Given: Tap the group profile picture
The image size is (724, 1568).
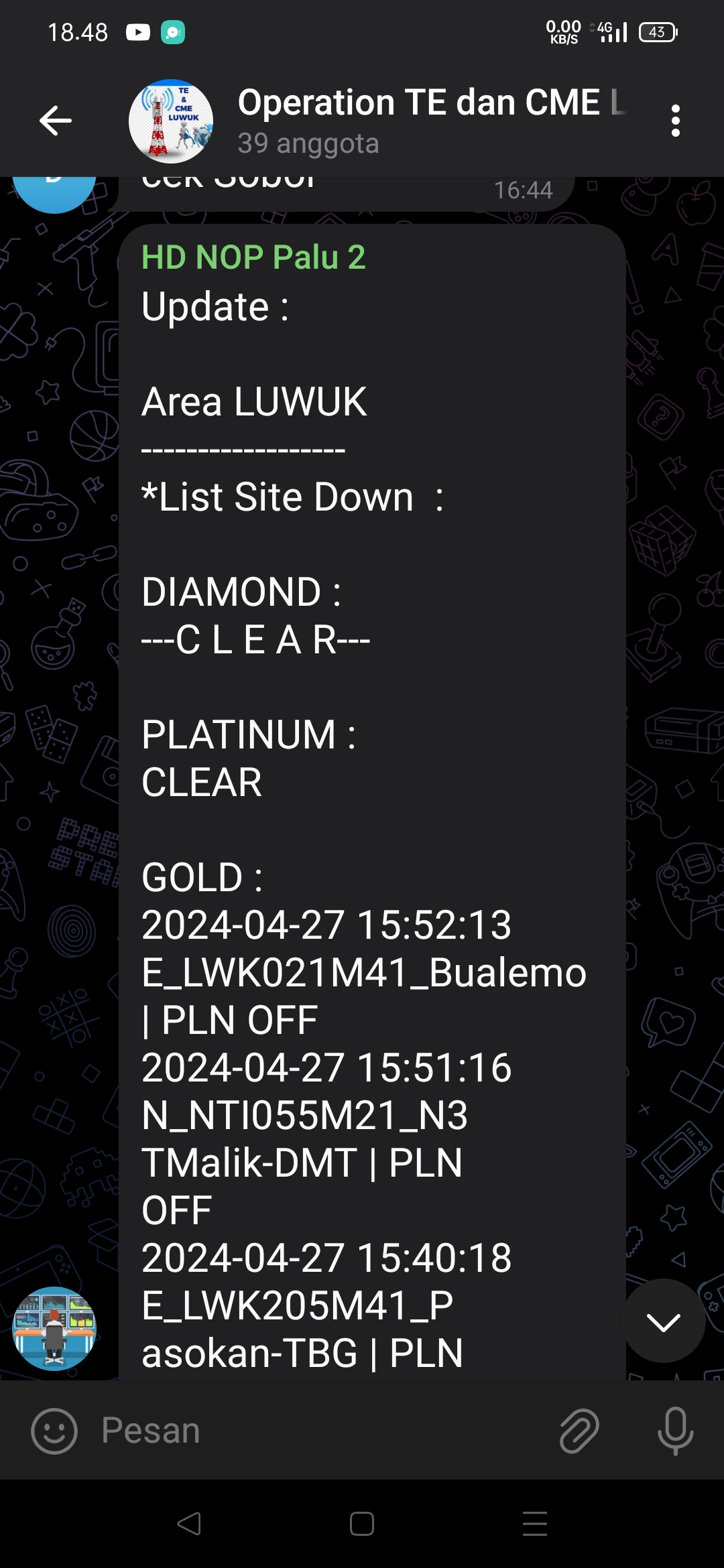Looking at the screenshot, I should (x=171, y=121).
